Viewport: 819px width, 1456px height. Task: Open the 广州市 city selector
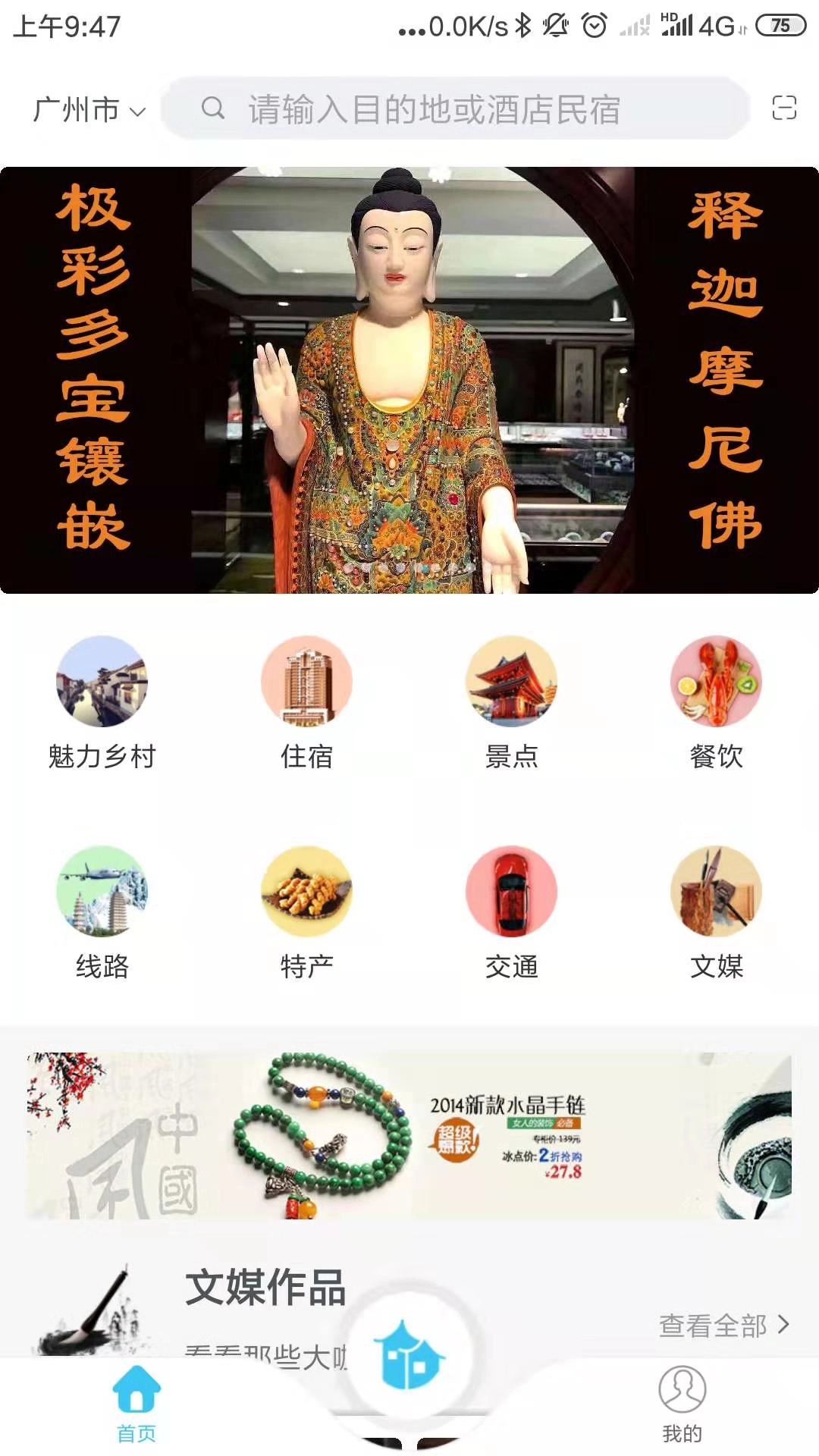click(x=89, y=110)
